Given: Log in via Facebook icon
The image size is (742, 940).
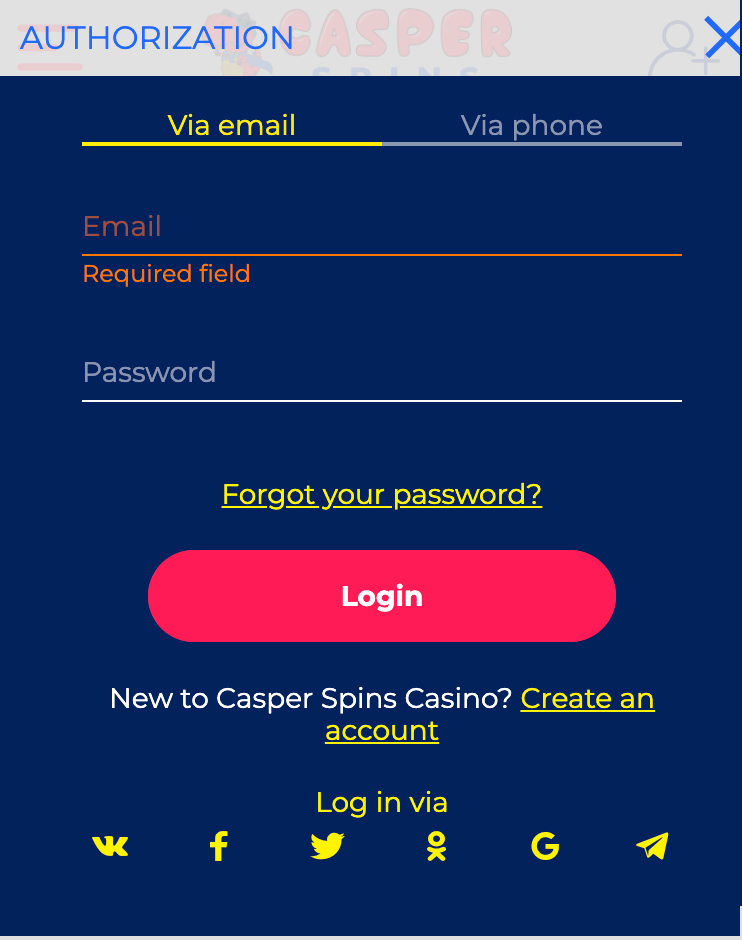Looking at the screenshot, I should click(219, 847).
